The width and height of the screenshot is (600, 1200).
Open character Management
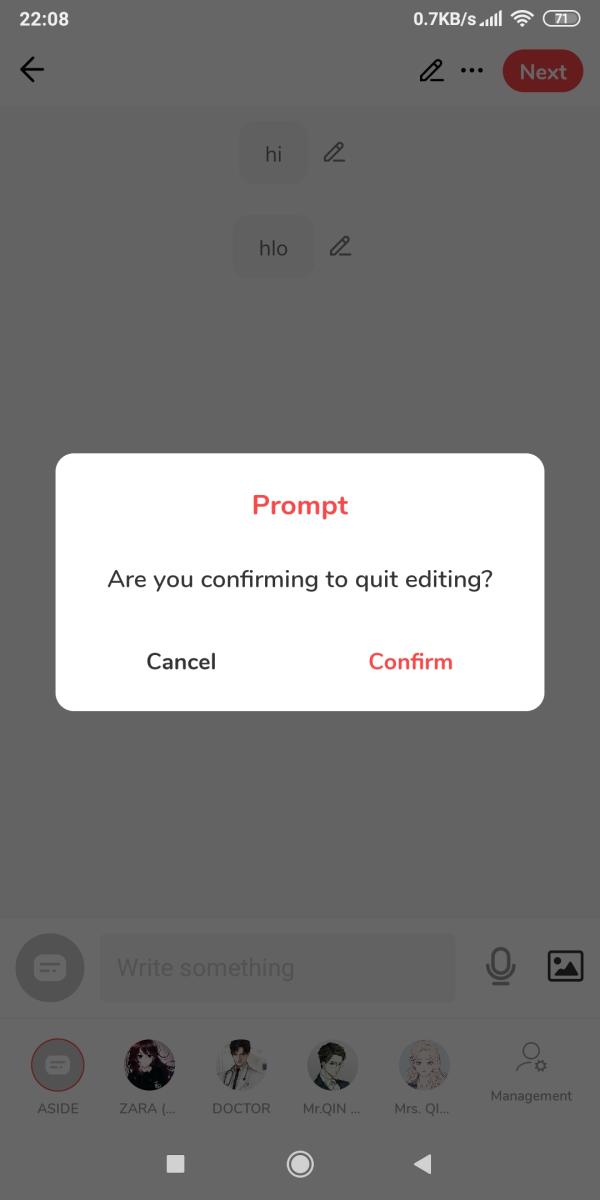coord(531,1071)
